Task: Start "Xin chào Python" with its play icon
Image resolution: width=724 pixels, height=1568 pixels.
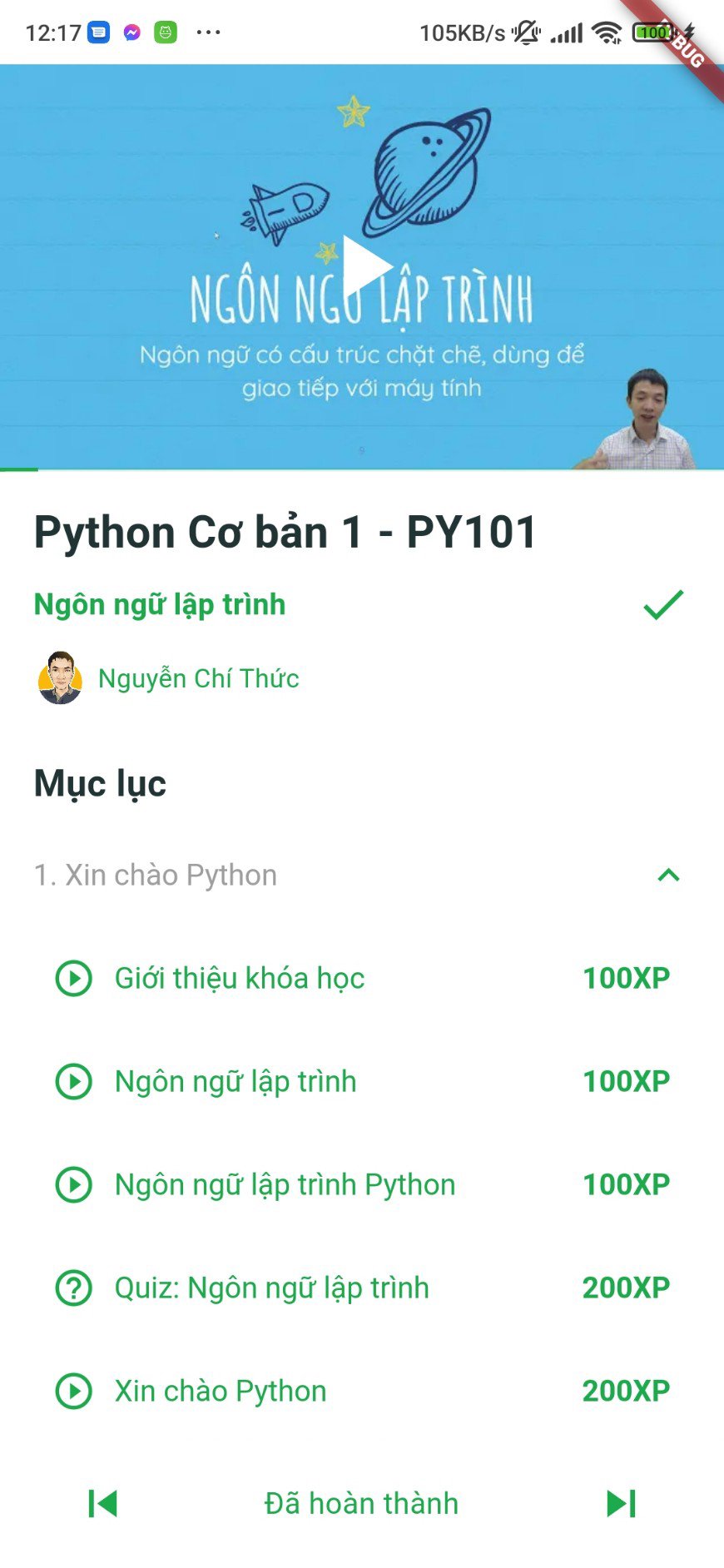Action: tap(74, 1390)
